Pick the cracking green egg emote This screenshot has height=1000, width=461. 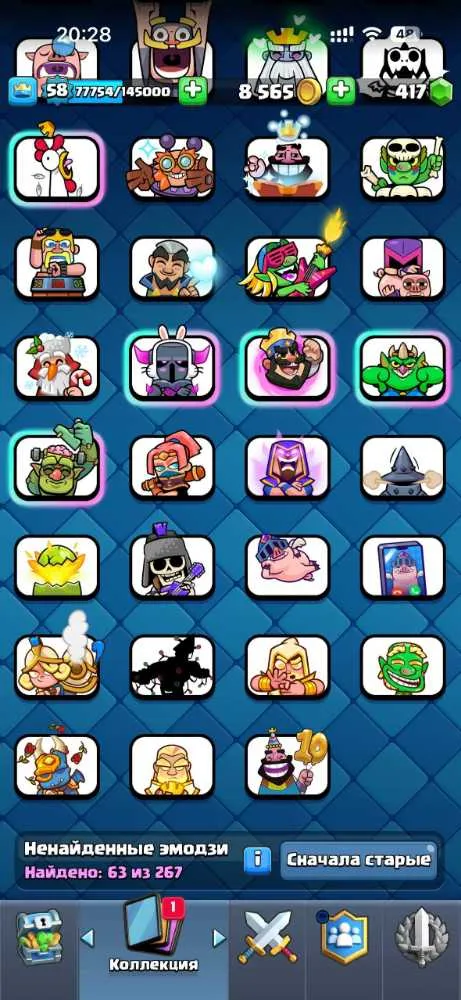click(57, 567)
